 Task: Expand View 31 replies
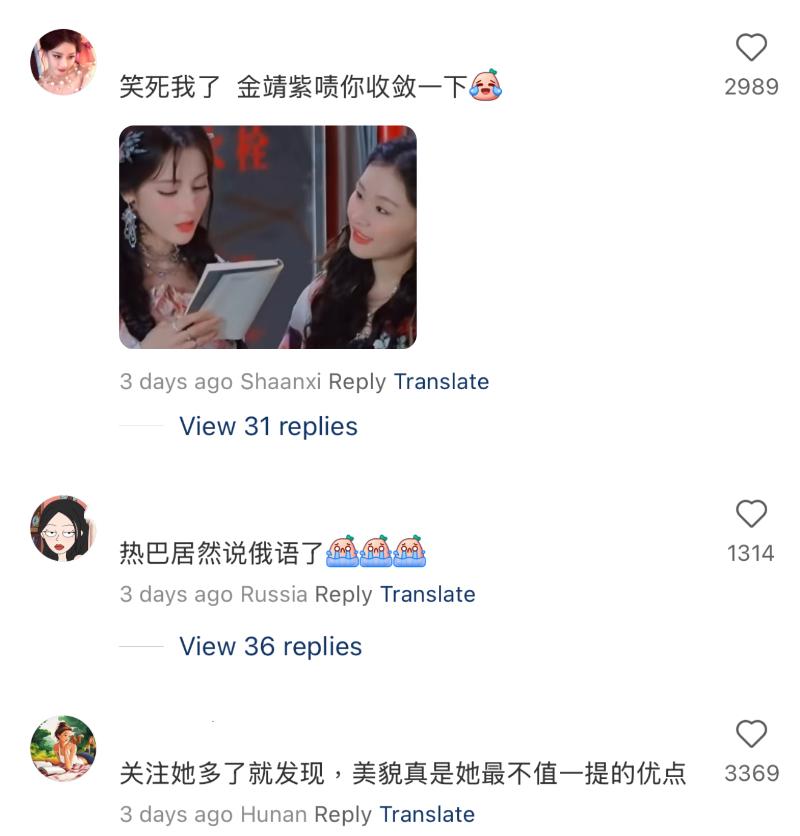[268, 427]
